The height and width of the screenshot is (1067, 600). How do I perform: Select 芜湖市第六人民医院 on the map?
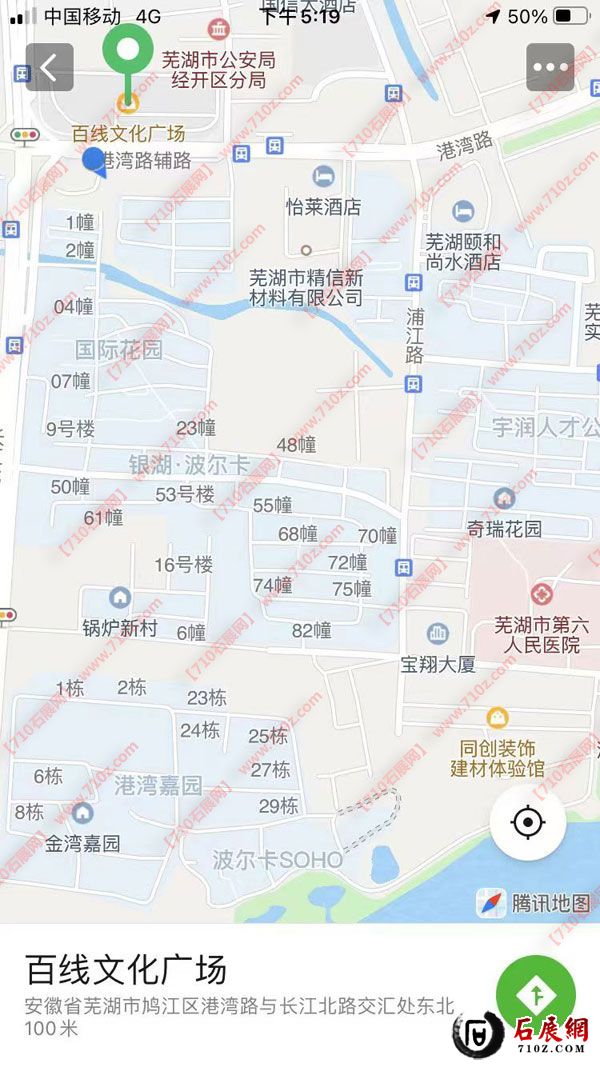tap(542, 595)
